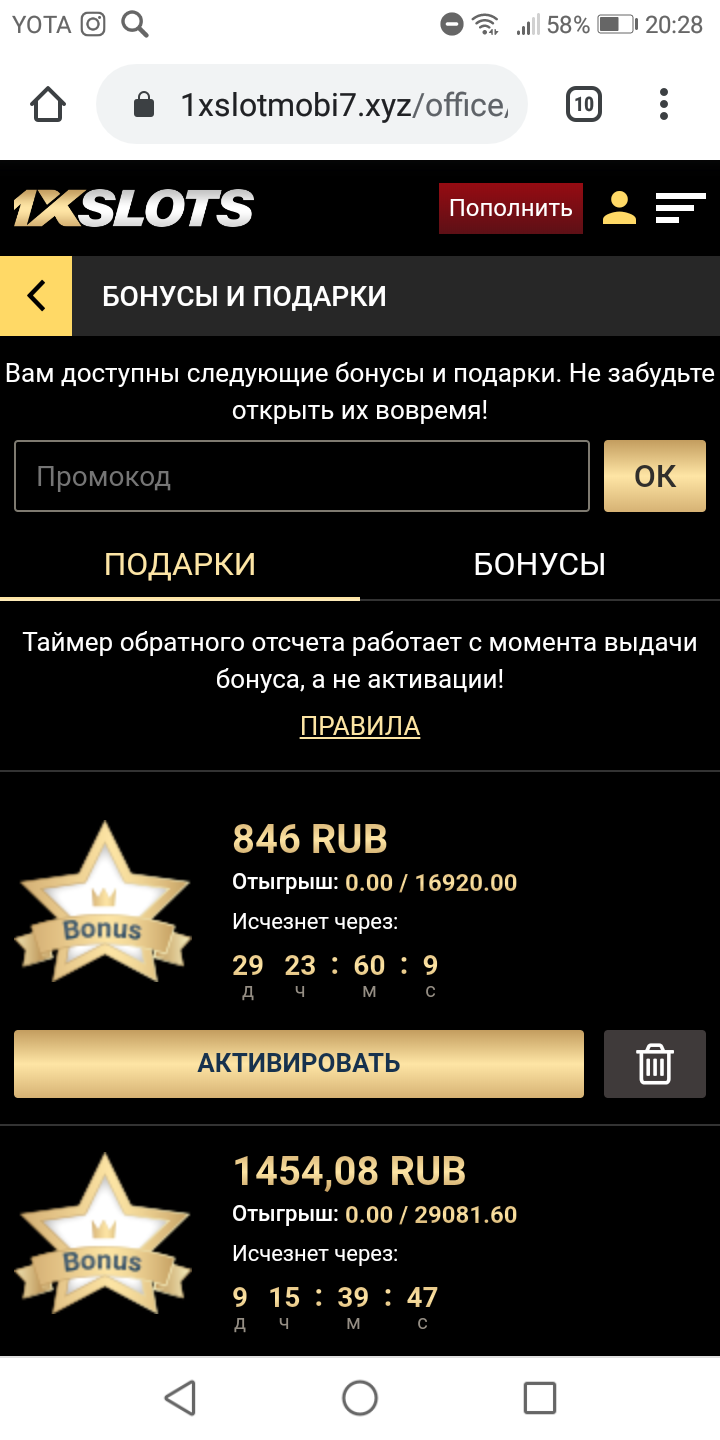Focus the Промокод input field
The width and height of the screenshot is (720, 1440).
[x=301, y=476]
